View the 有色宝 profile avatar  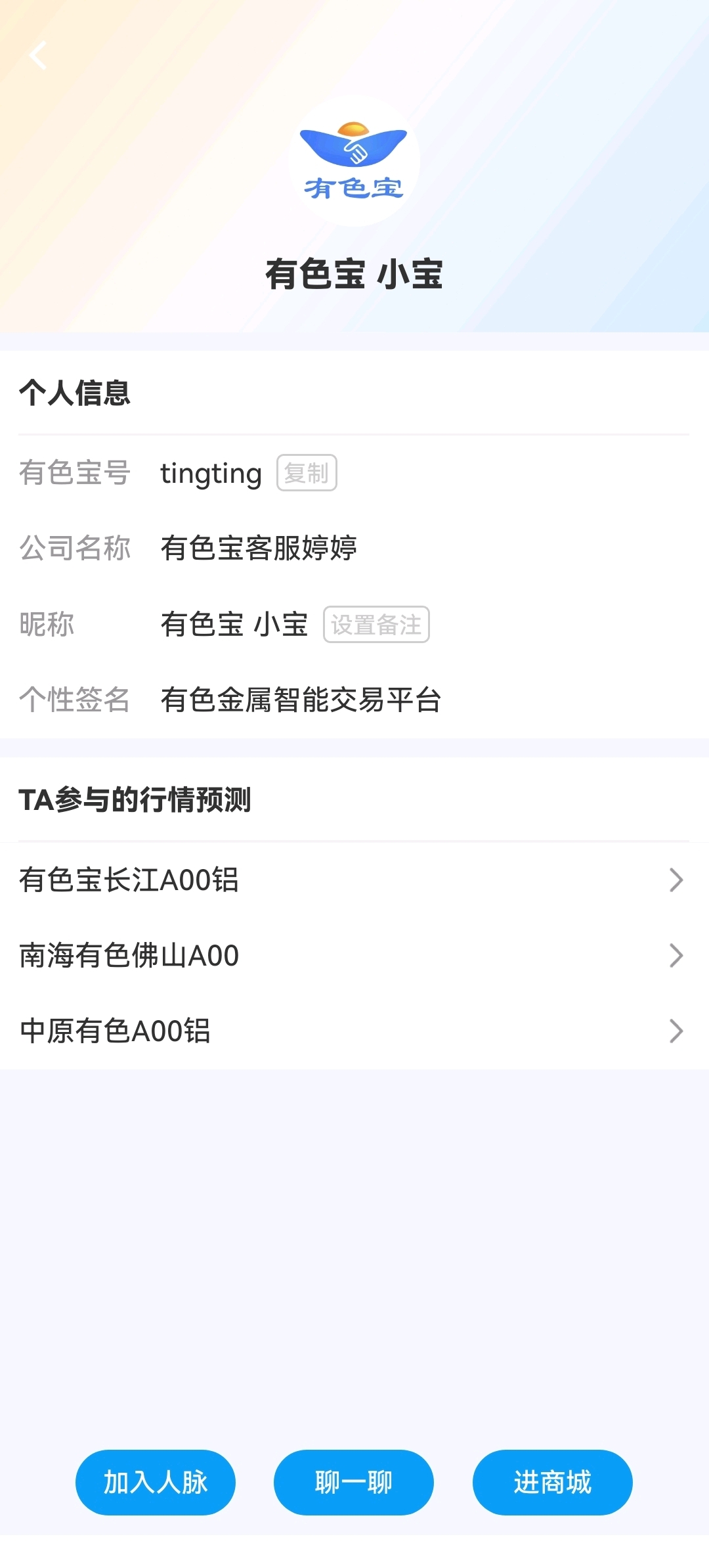coord(354,161)
